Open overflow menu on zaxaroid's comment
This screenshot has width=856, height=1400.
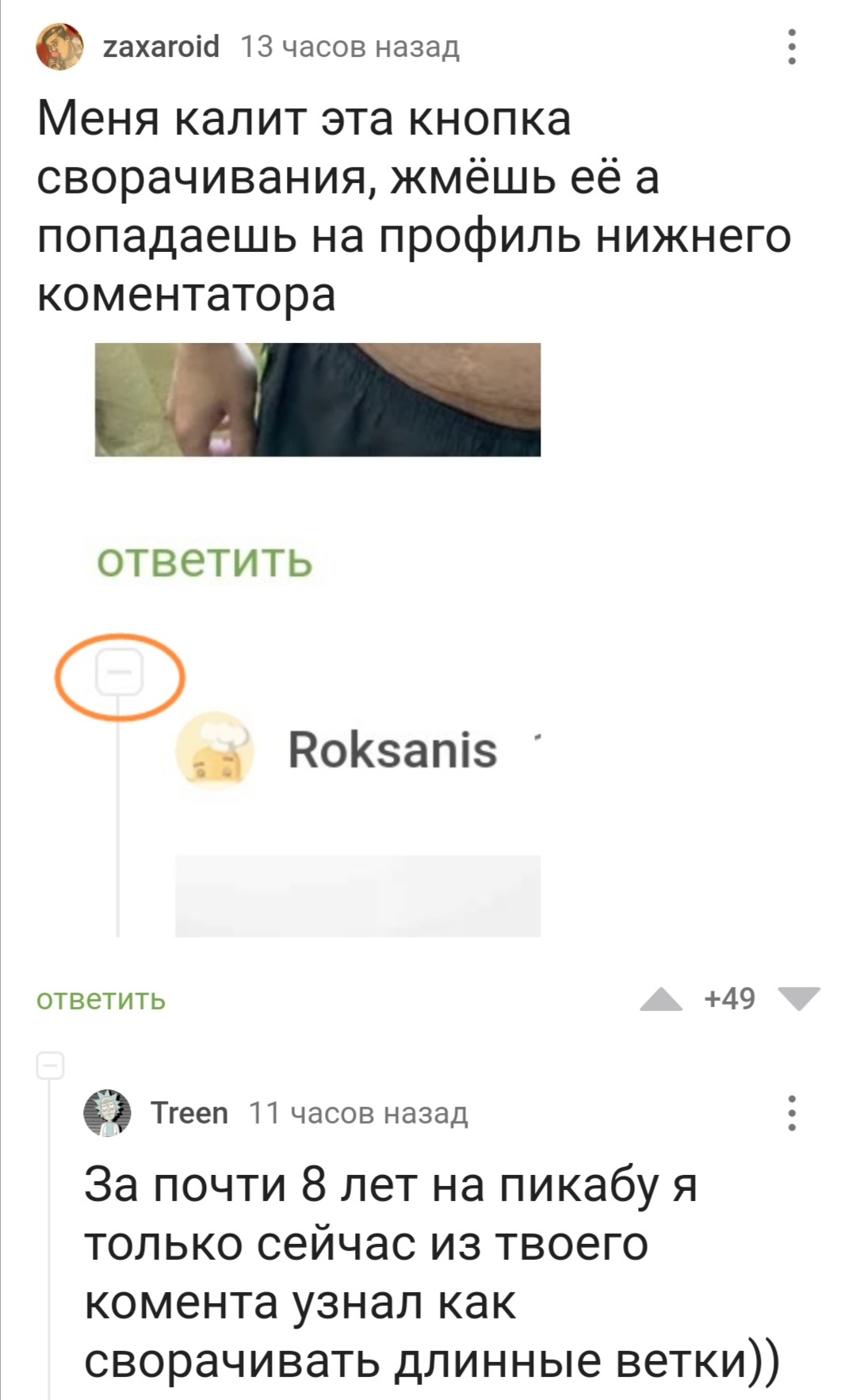pyautogui.click(x=791, y=47)
